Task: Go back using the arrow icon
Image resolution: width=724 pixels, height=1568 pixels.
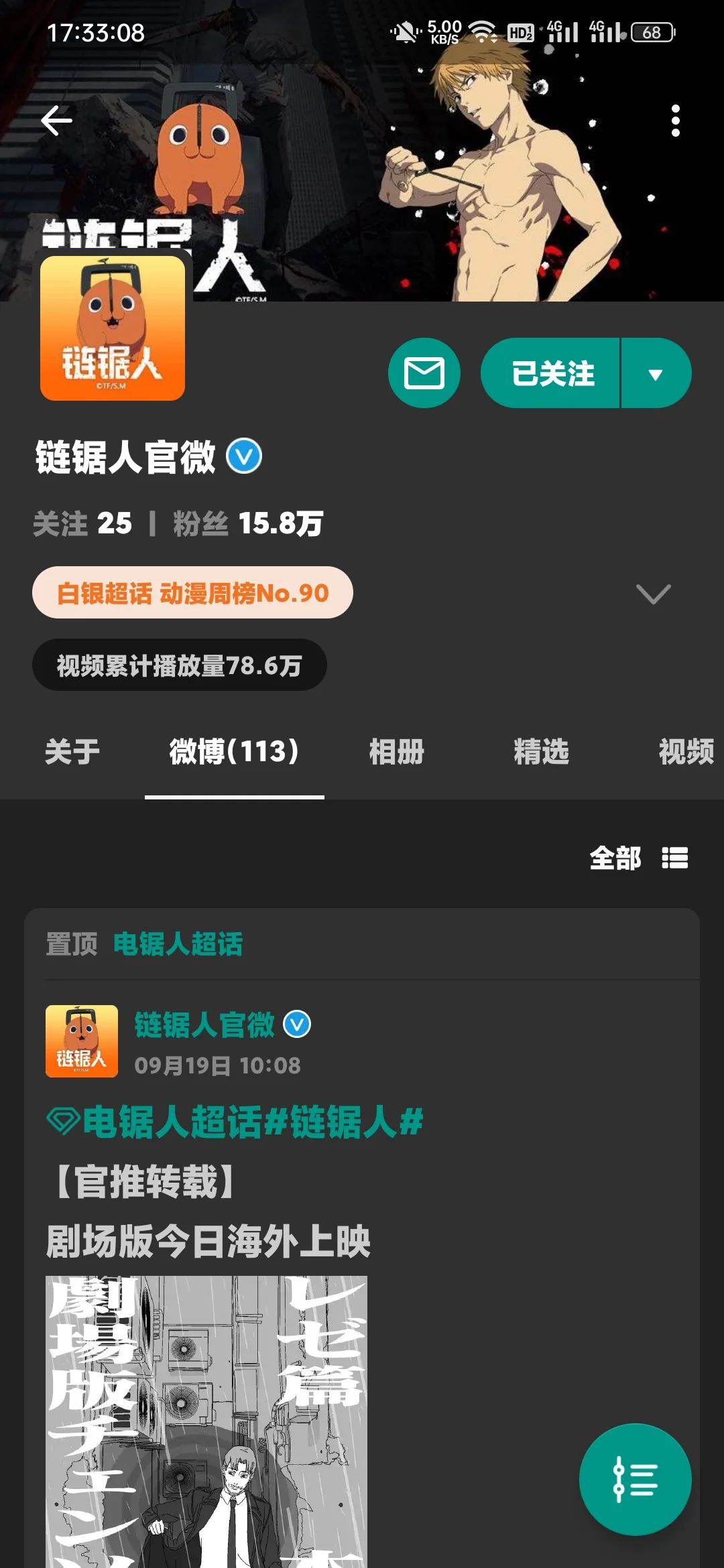Action: tap(56, 121)
